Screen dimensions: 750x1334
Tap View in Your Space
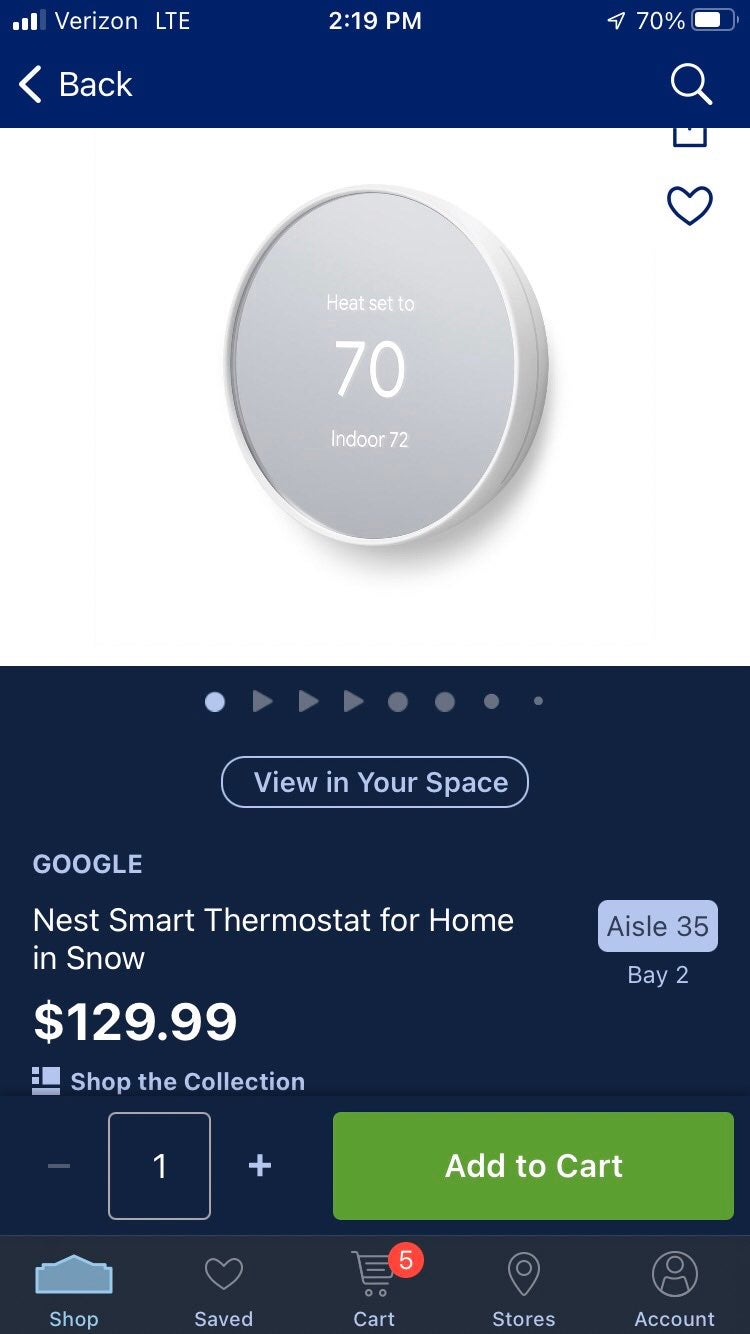pyautogui.click(x=374, y=782)
